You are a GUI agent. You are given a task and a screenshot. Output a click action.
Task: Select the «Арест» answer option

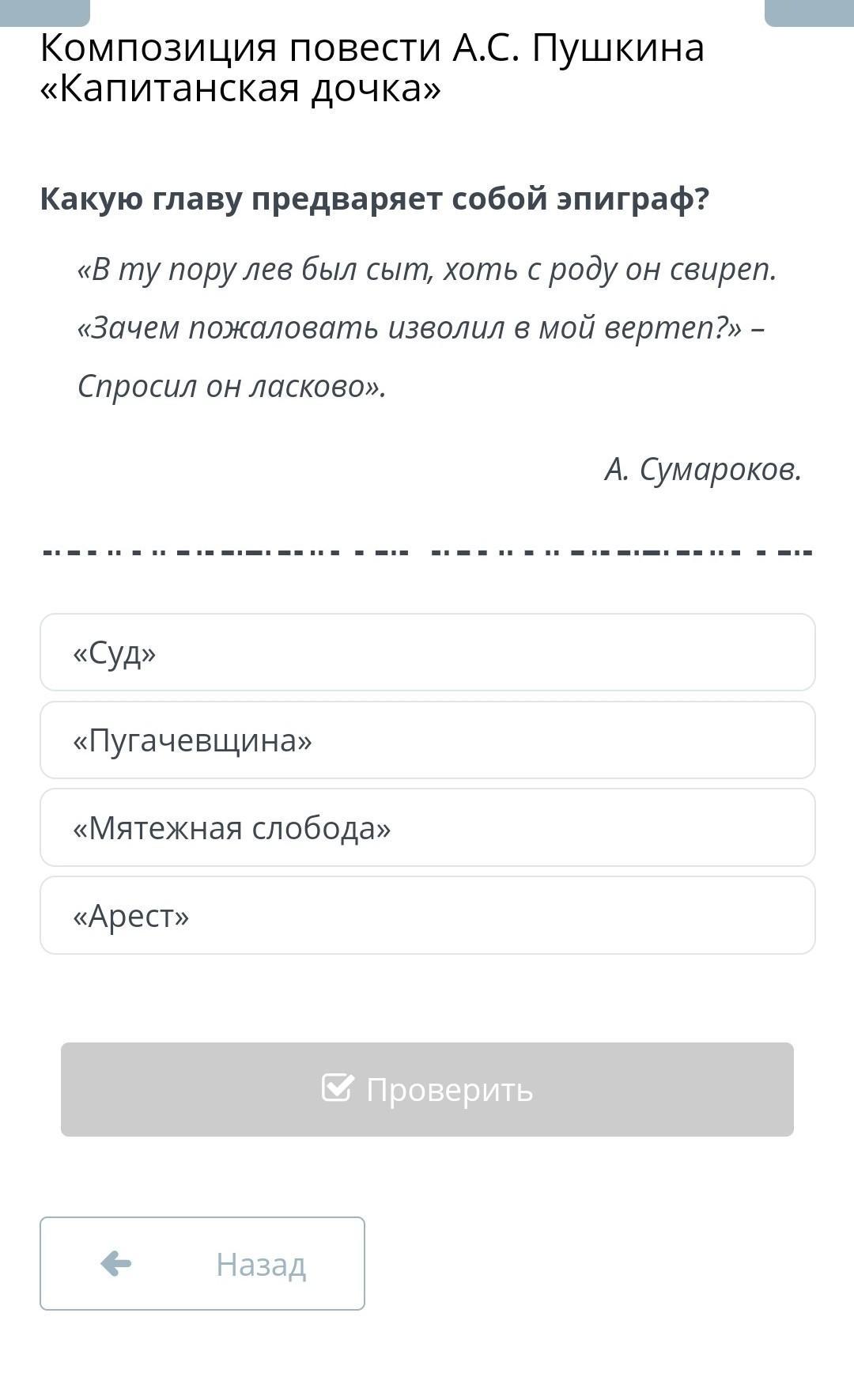[x=427, y=915]
